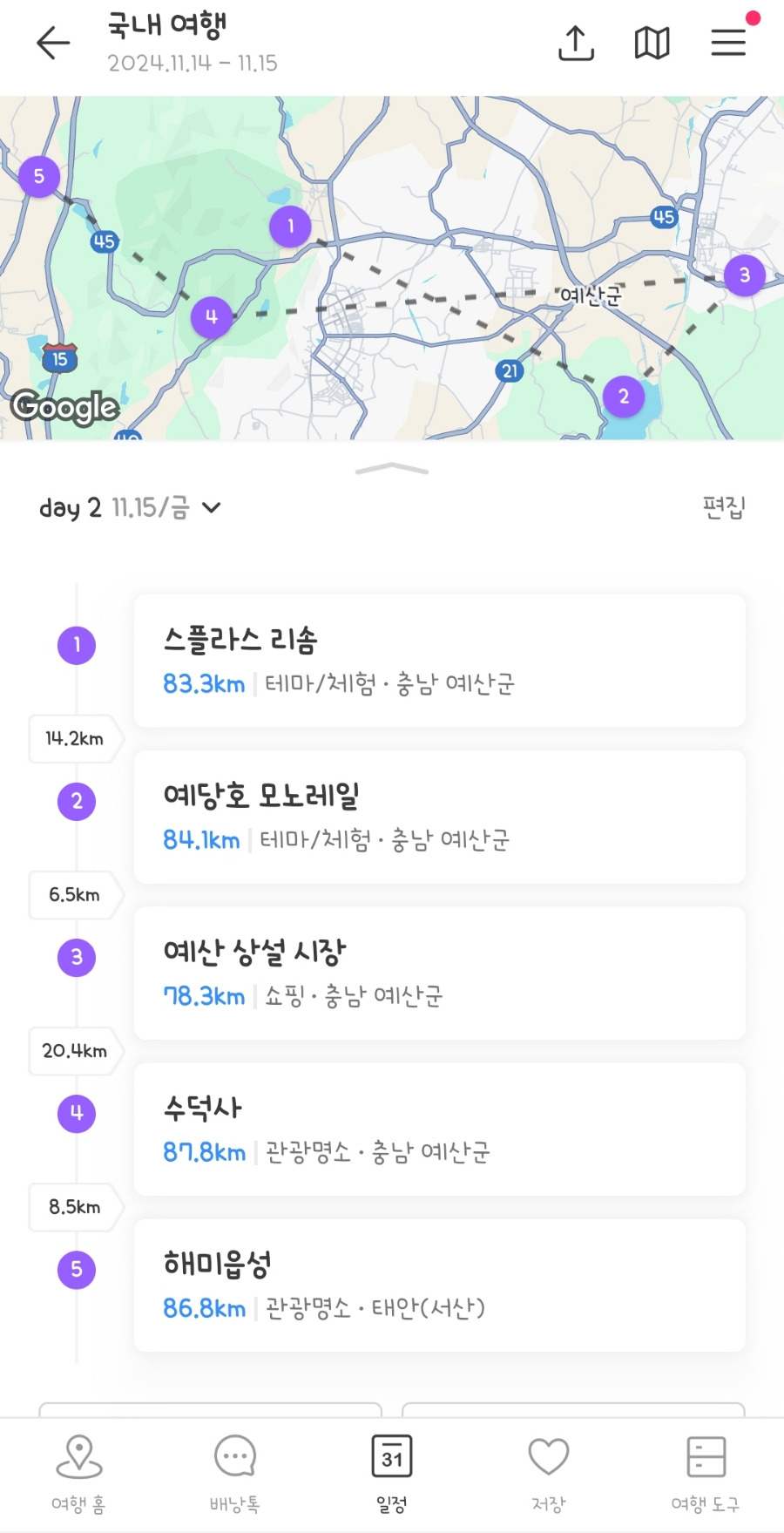
Task: Switch to the 여행 홈 tab
Action: pos(78,1475)
